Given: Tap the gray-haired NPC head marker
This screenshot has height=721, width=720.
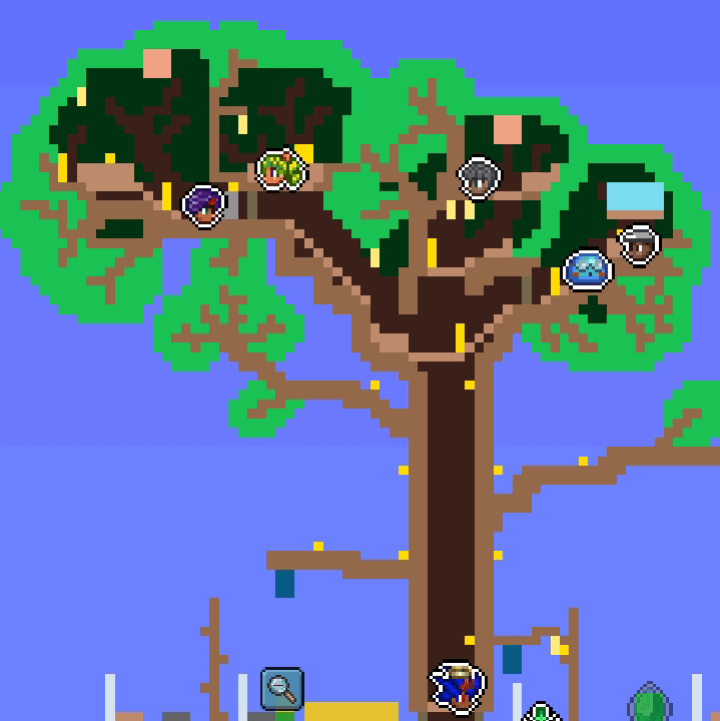Looking at the screenshot, I should pyautogui.click(x=479, y=178).
